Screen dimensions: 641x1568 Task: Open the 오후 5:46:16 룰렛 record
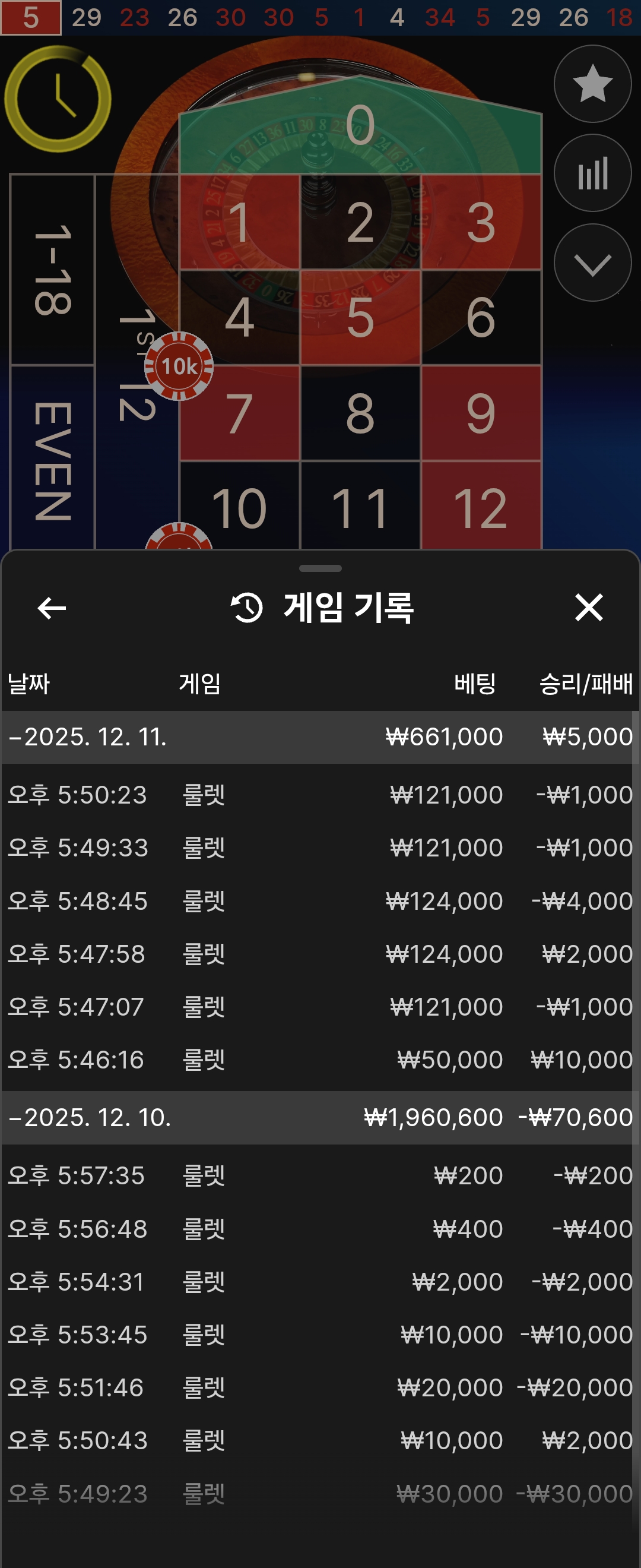pyautogui.click(x=320, y=1060)
